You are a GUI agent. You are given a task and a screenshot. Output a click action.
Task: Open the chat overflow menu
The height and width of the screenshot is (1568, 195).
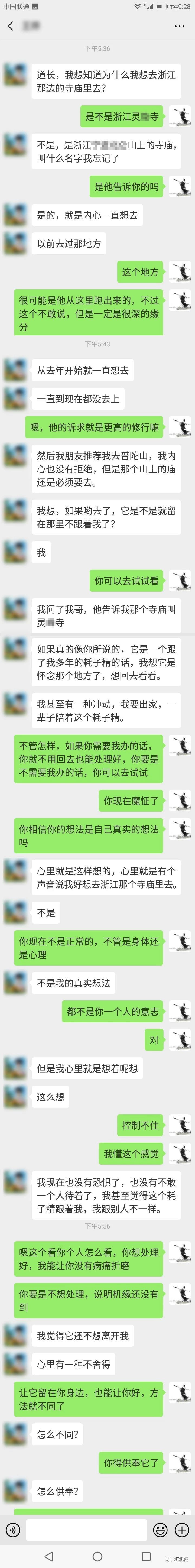pyautogui.click(x=180, y=26)
